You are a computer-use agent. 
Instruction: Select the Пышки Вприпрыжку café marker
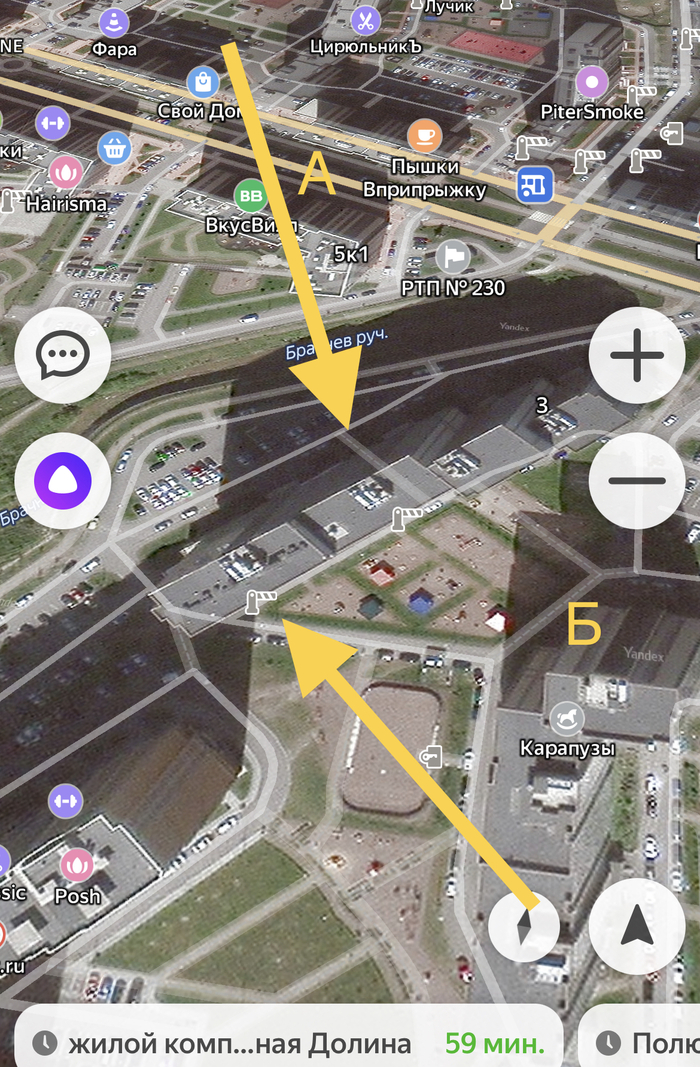click(425, 135)
